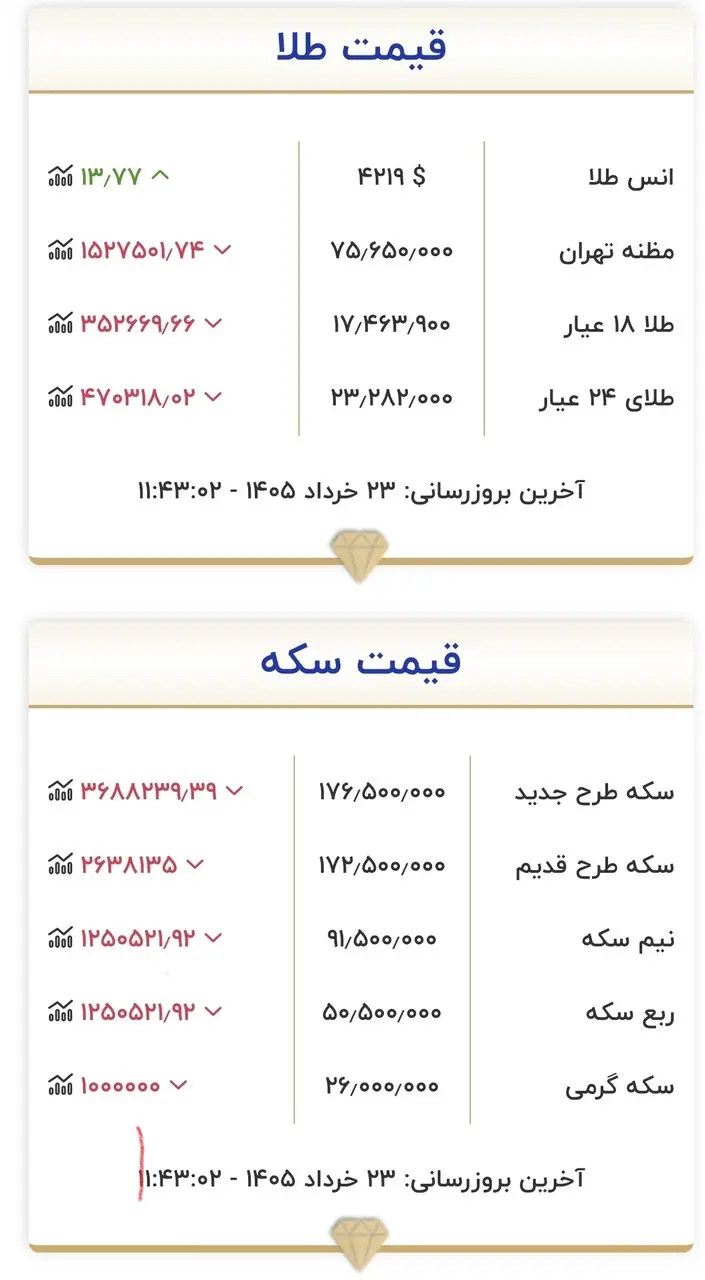The width and height of the screenshot is (705, 1280).
Task: View the chart for سکه طرح قدیم
Action: pos(60,865)
